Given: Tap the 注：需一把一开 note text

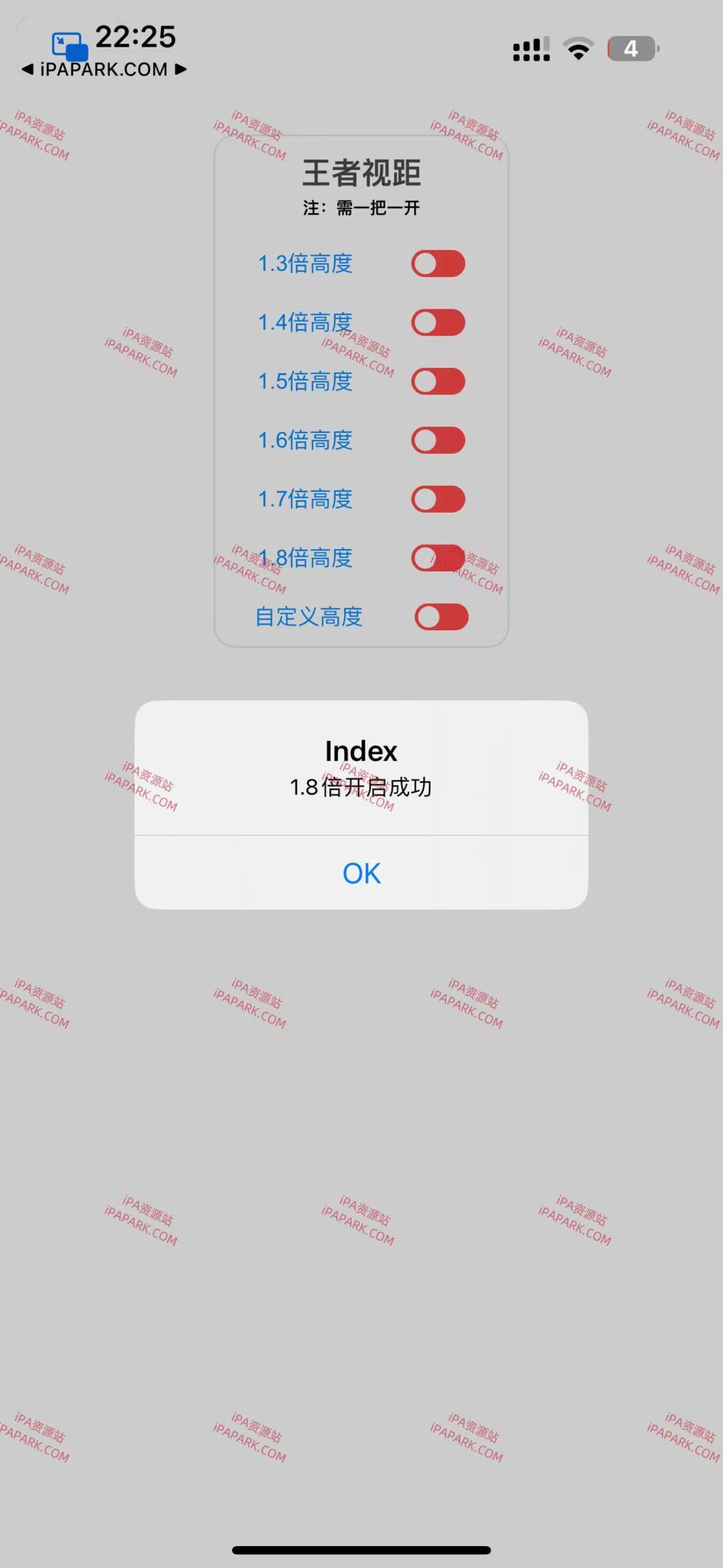Looking at the screenshot, I should point(362,207).
